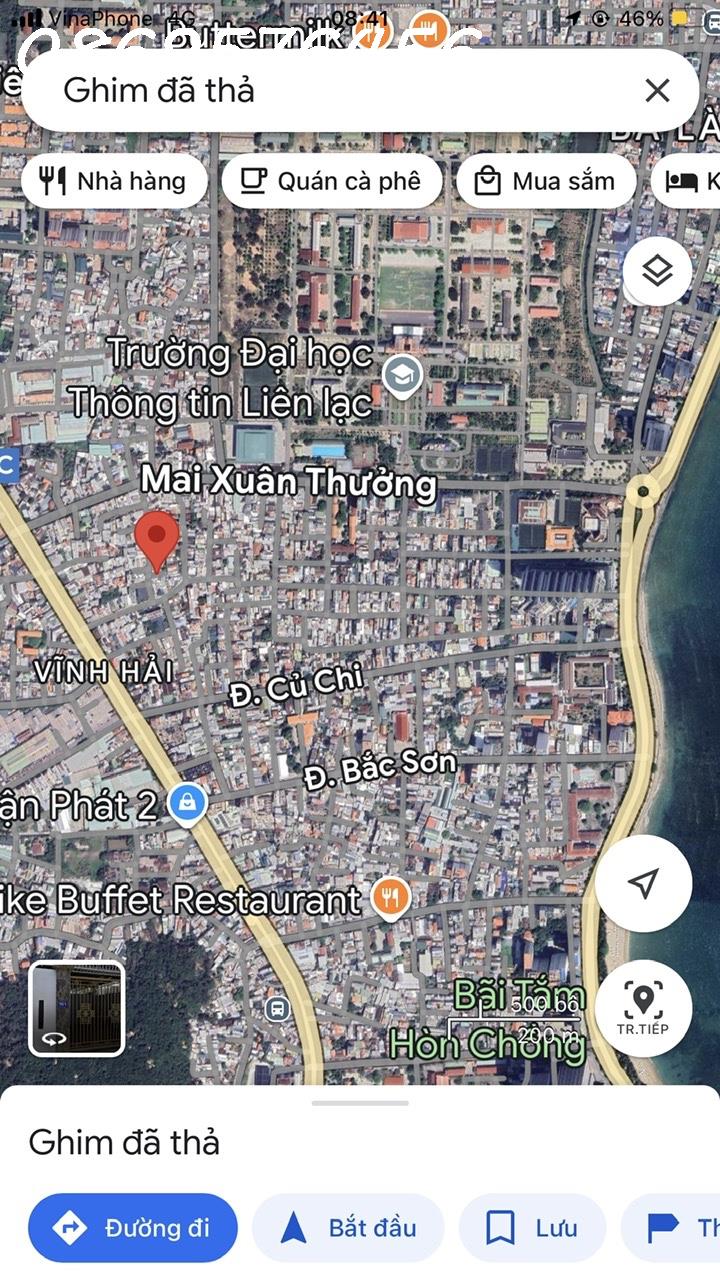The height and width of the screenshot is (1280, 720).
Task: Save the pinned location with Lưu
Action: click(x=532, y=1227)
